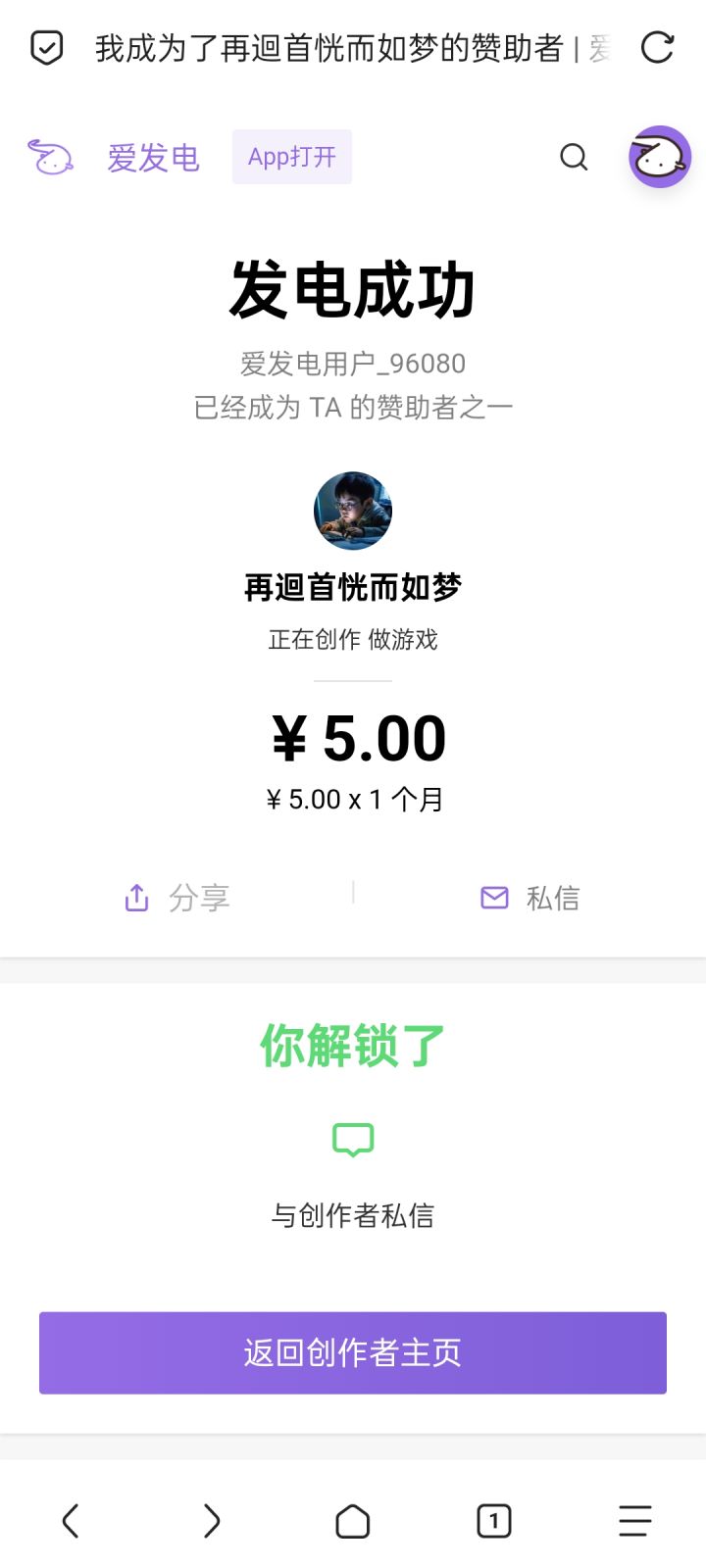Open the 爱发电 home logo
The height and width of the screenshot is (1568, 706).
[x=114, y=157]
